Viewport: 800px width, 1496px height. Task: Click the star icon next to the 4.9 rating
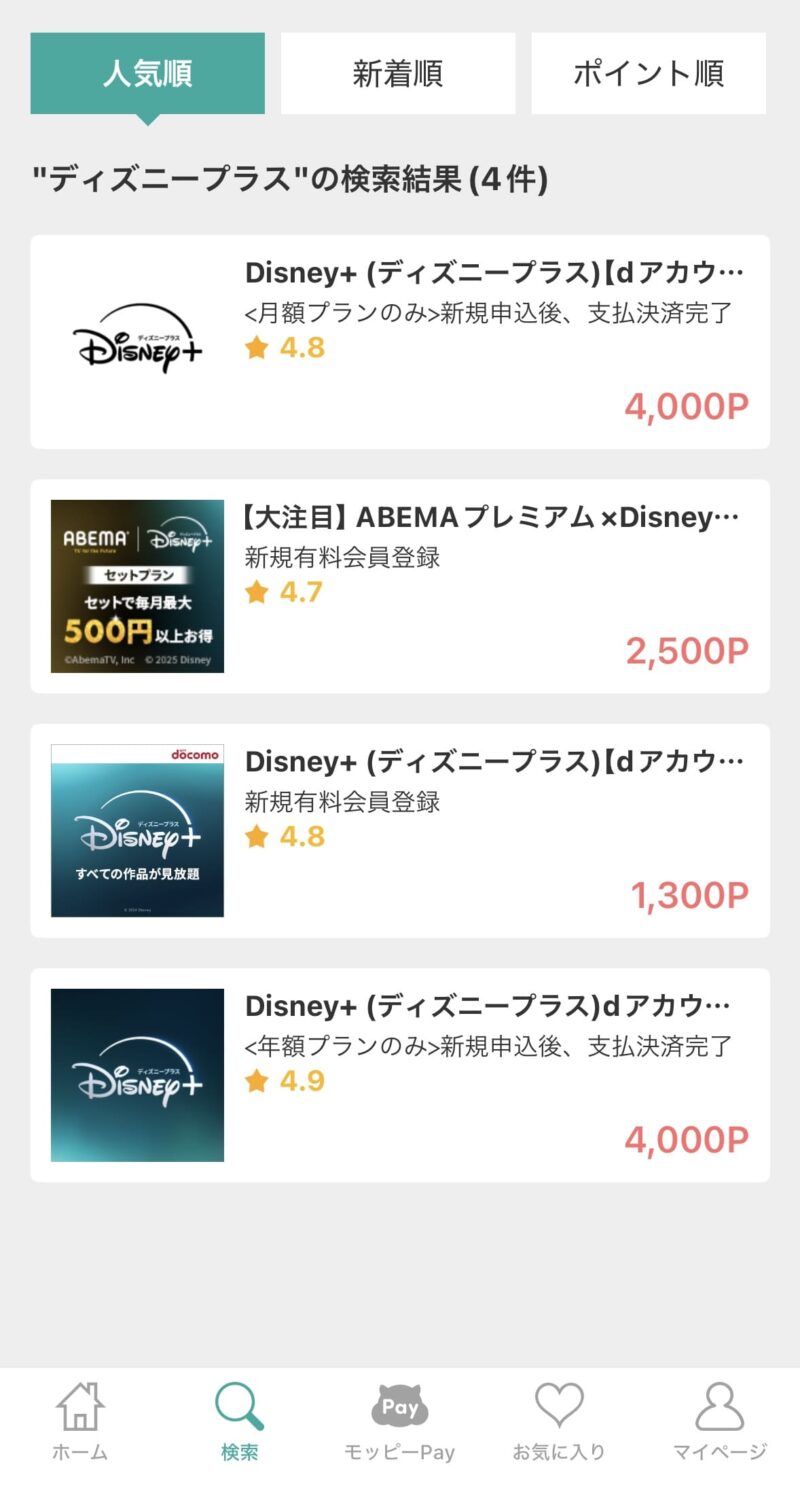(258, 1081)
